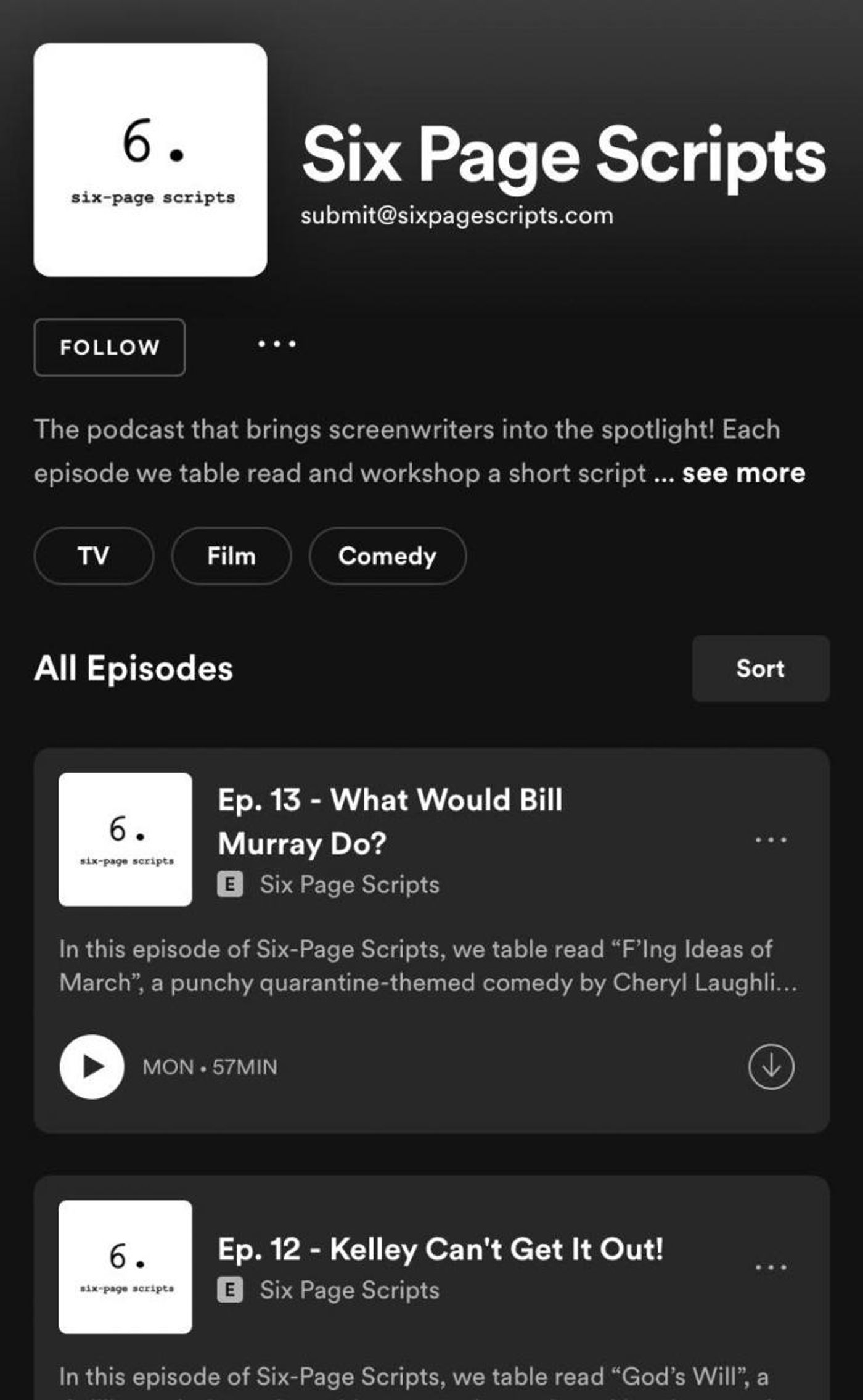Open the All Episodes section header
Screen dimensions: 863x1400
point(134,669)
